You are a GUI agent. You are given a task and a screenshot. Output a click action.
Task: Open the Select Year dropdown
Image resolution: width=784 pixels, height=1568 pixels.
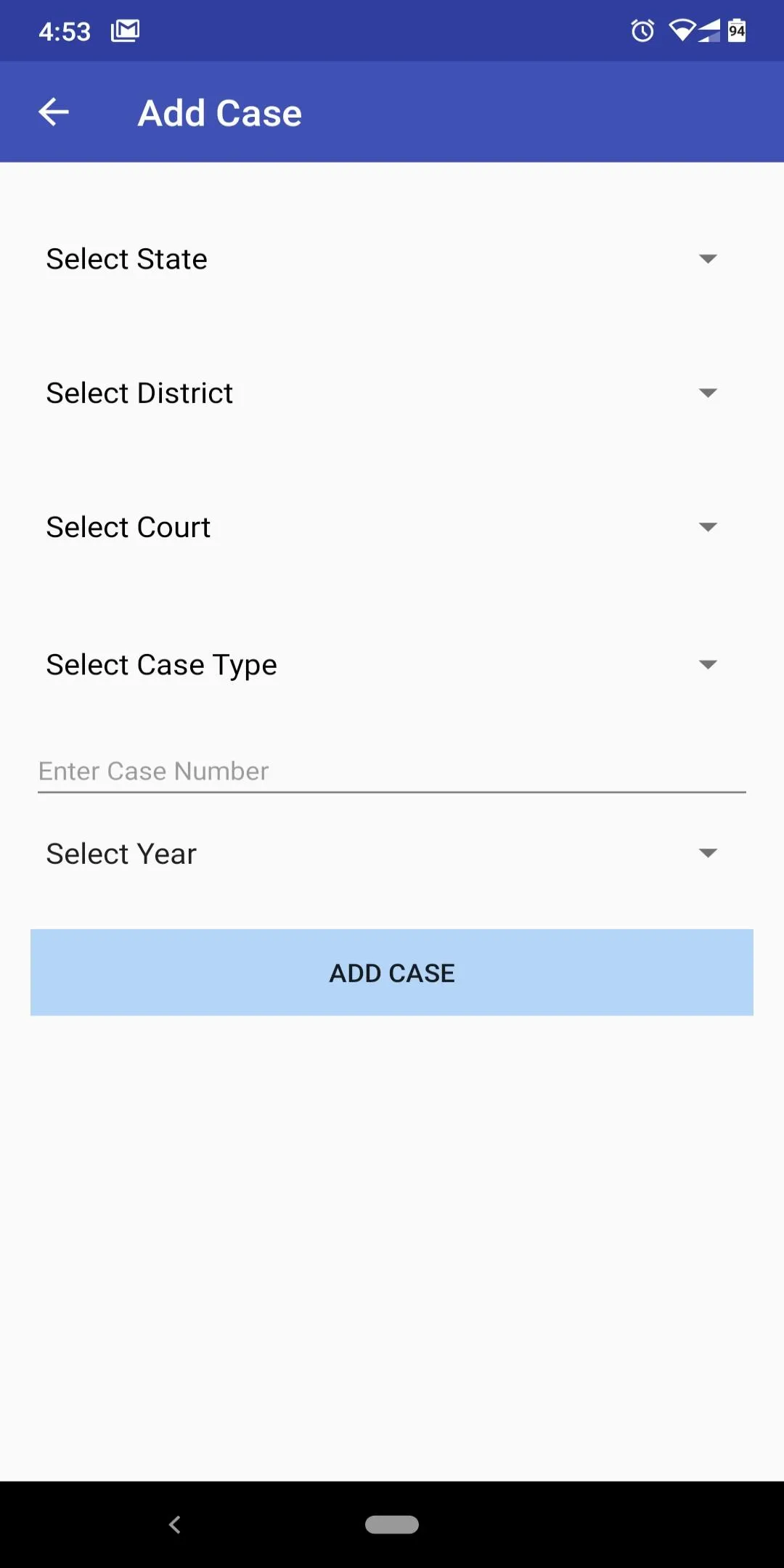tap(392, 853)
